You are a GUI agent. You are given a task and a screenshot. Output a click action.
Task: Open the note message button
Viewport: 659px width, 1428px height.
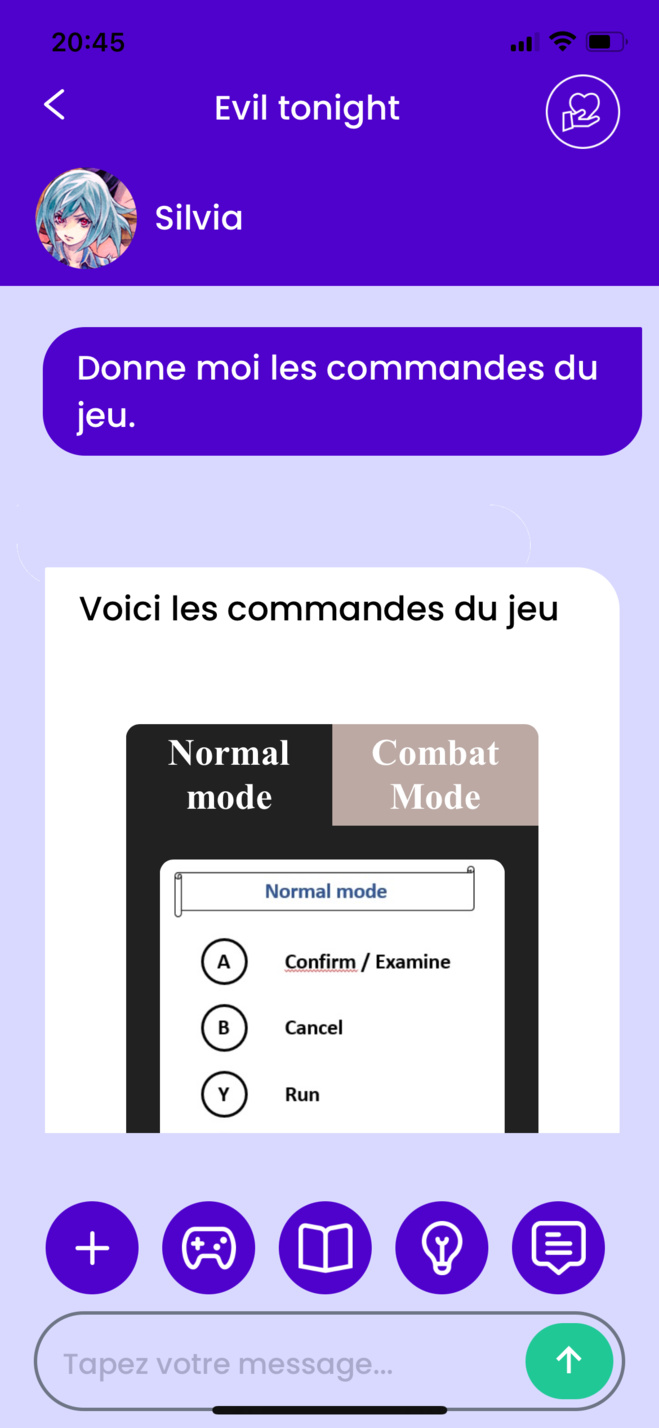point(558,1247)
